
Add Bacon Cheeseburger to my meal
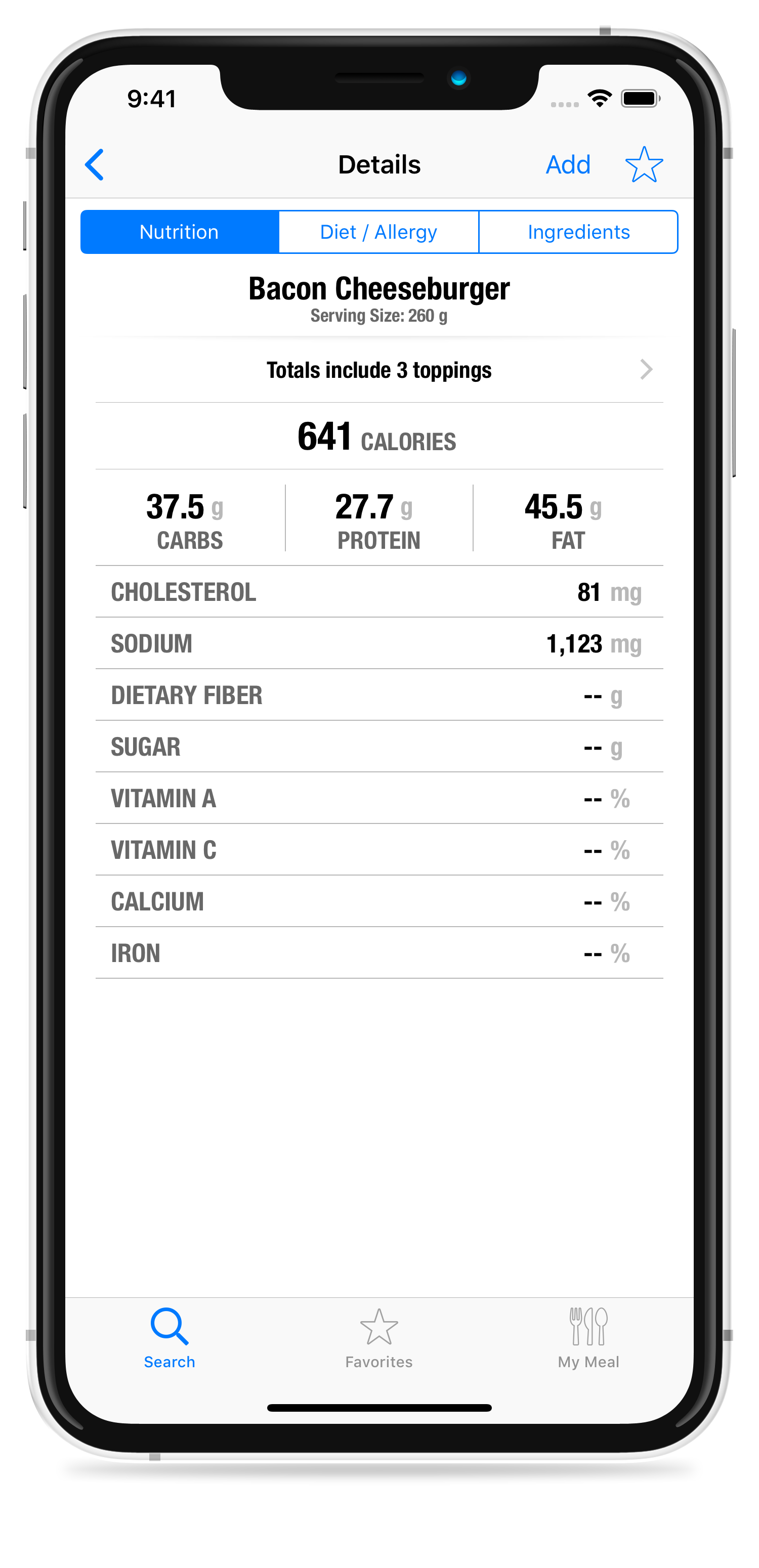(x=568, y=164)
